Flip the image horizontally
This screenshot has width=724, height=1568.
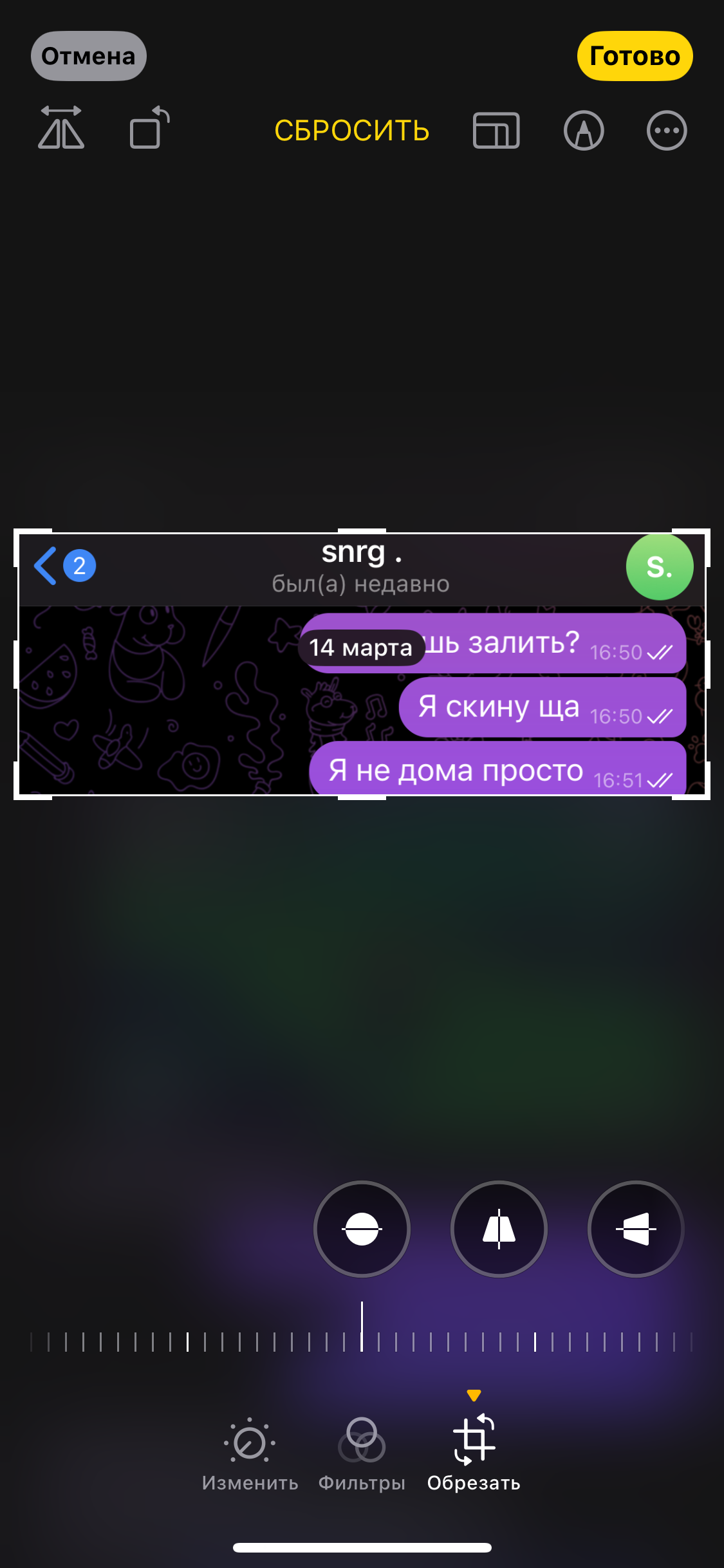coord(61,128)
